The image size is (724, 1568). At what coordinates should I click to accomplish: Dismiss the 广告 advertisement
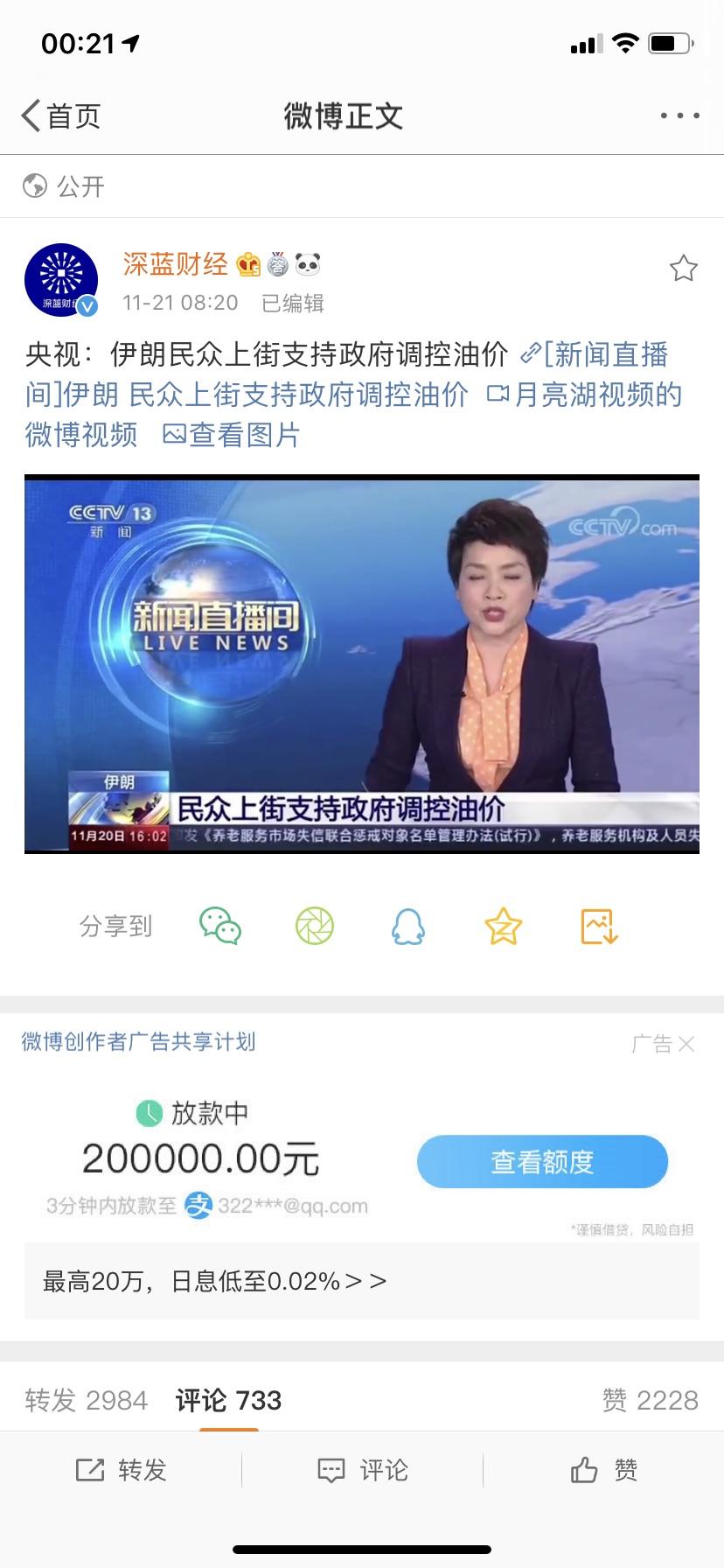click(x=686, y=1044)
